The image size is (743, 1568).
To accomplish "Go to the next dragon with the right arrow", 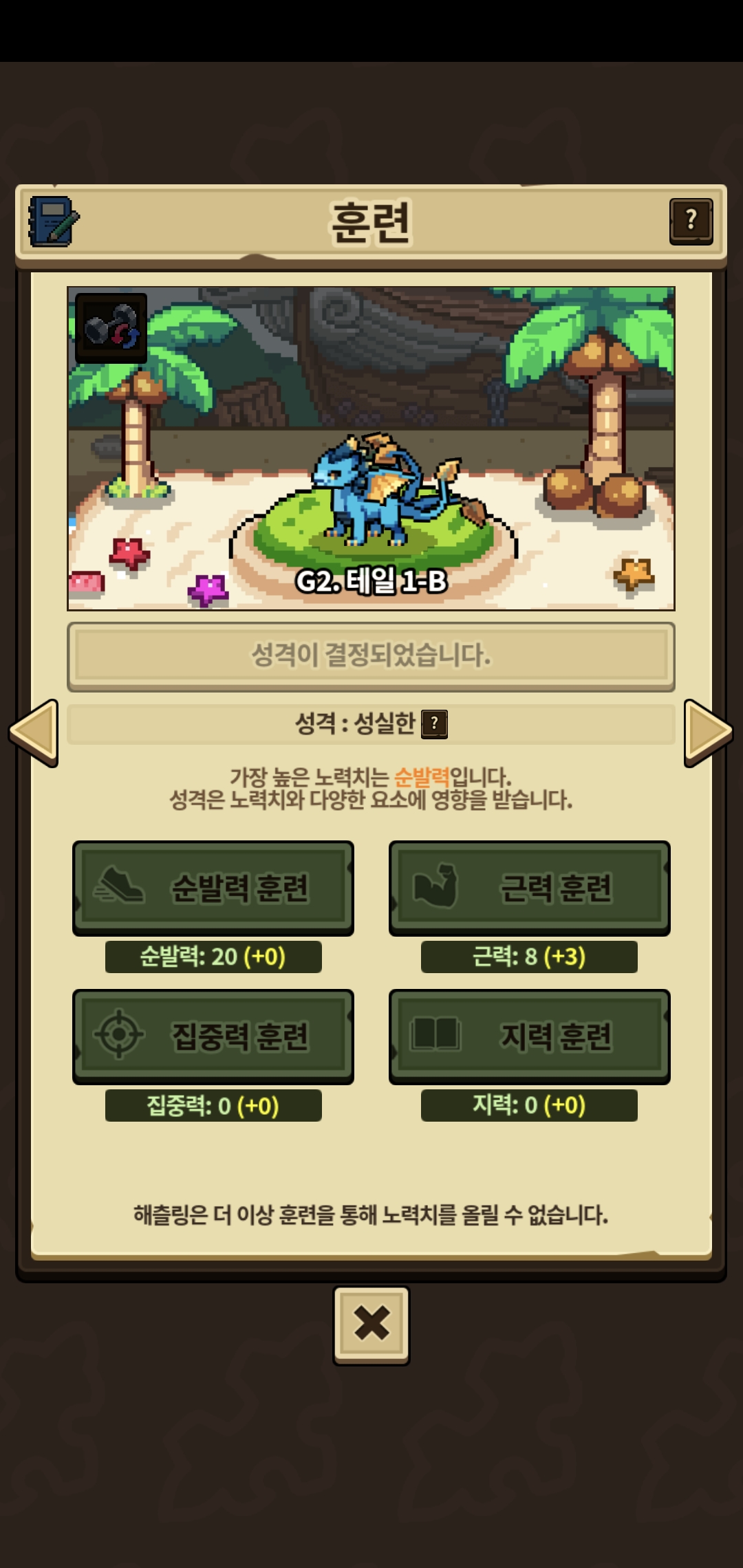I will (x=708, y=732).
